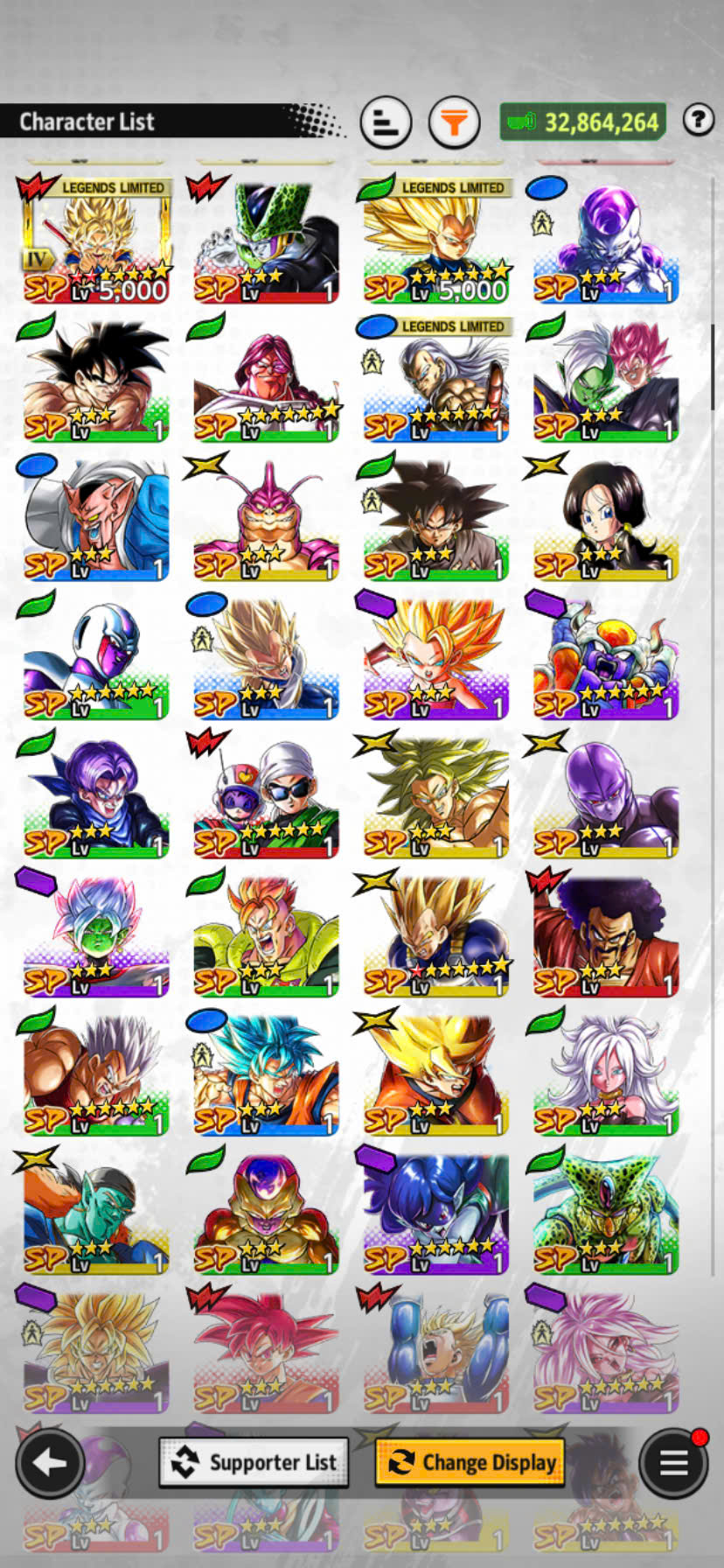
Task: Open the hamburger menu button
Action: tap(673, 1462)
